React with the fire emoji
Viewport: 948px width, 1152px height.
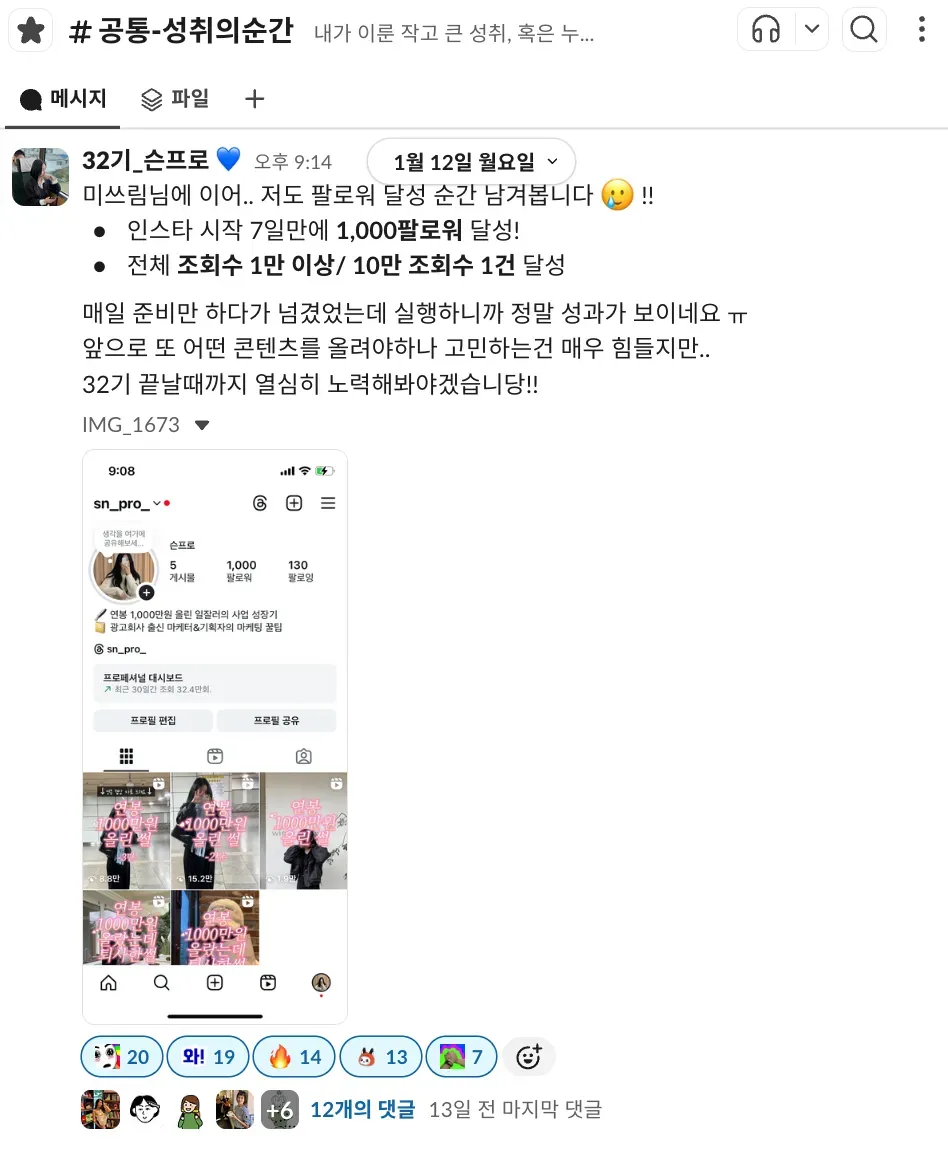(x=294, y=1057)
